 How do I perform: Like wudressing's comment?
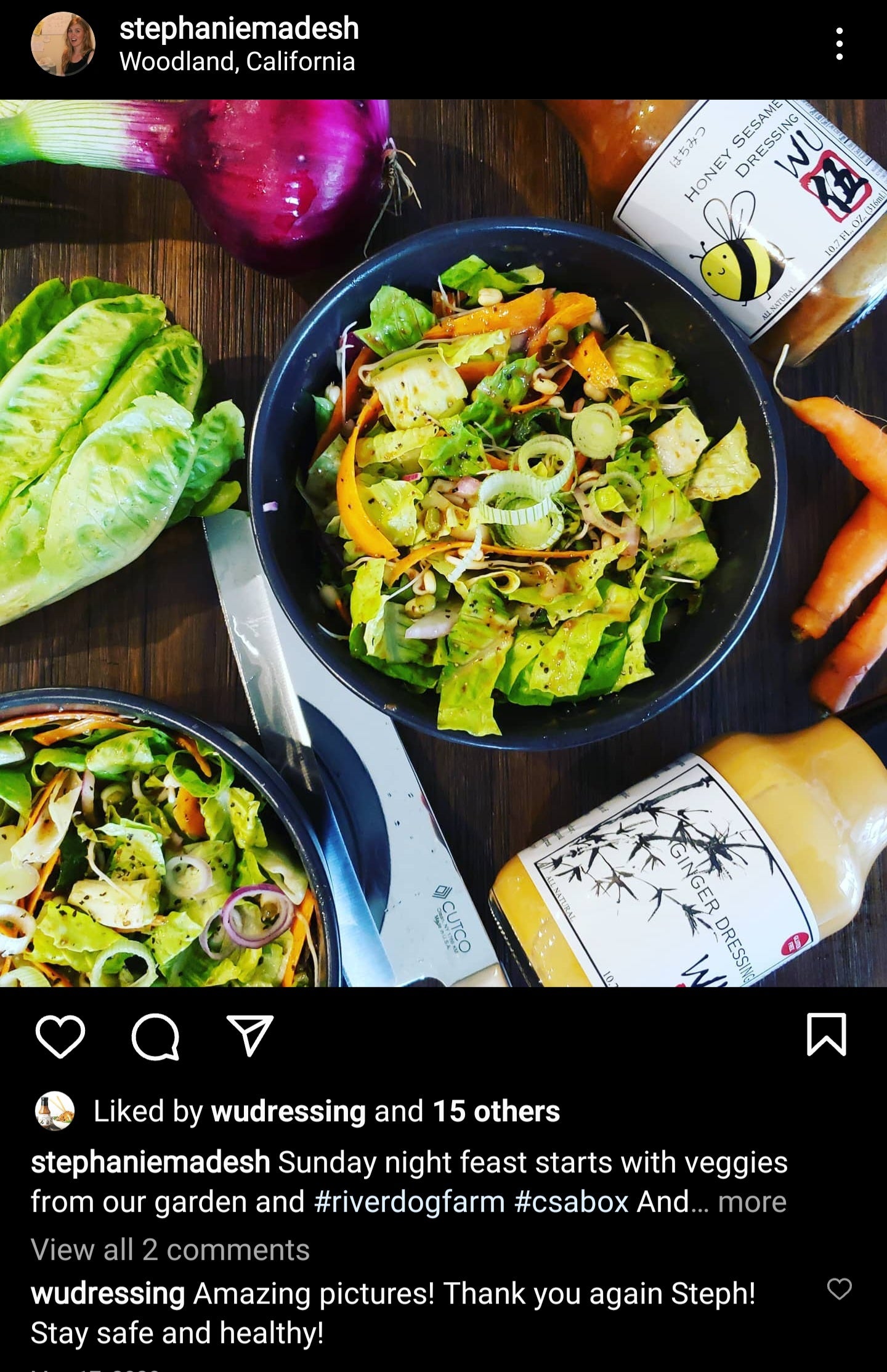coord(839,1289)
